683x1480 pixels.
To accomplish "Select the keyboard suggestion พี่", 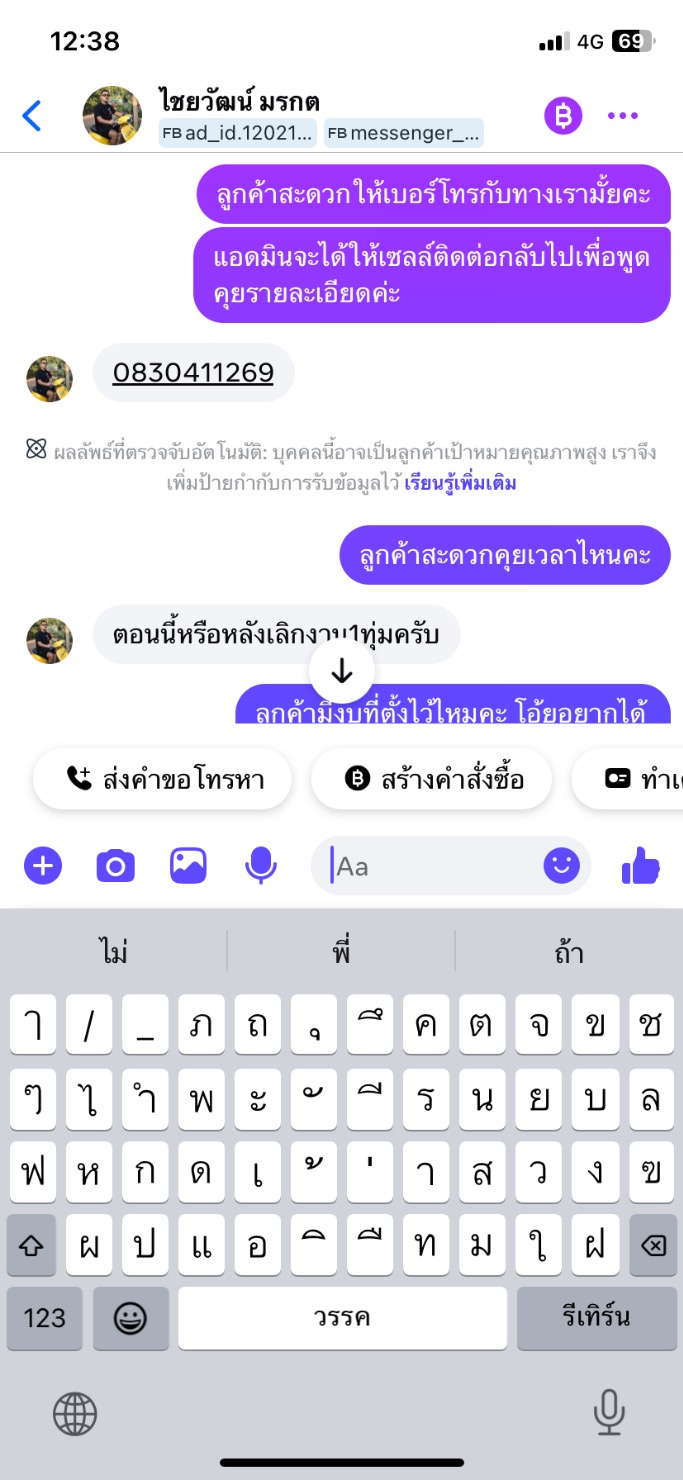I will pyautogui.click(x=341, y=951).
